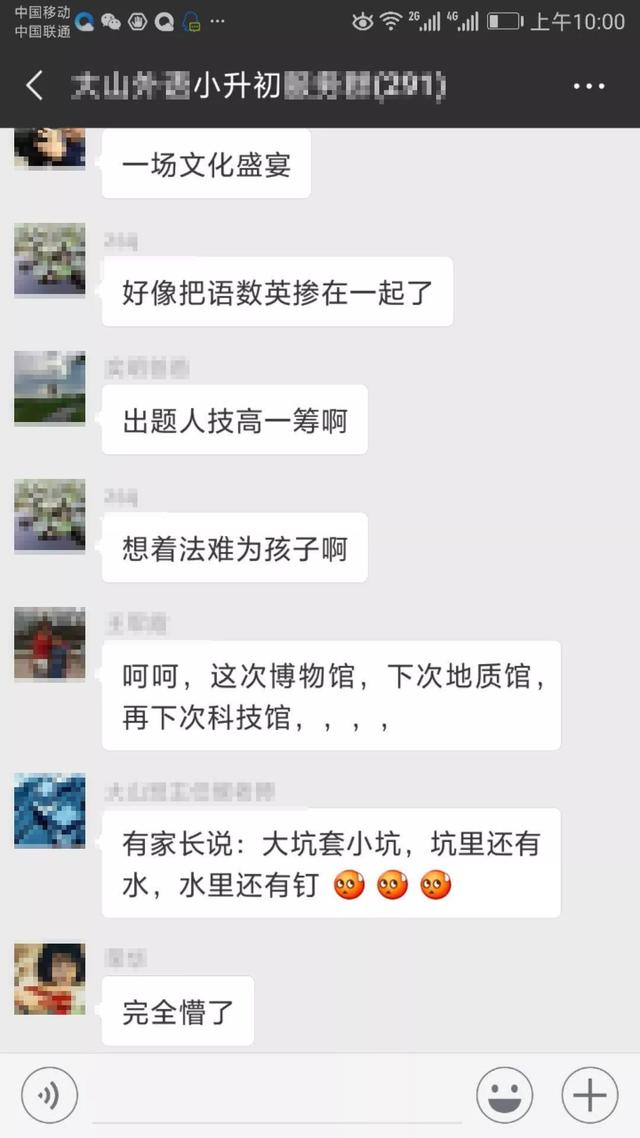Tap avatar beside "出题人技高一筹啊" message
Screen dimensions: 640x1138
click(x=50, y=389)
